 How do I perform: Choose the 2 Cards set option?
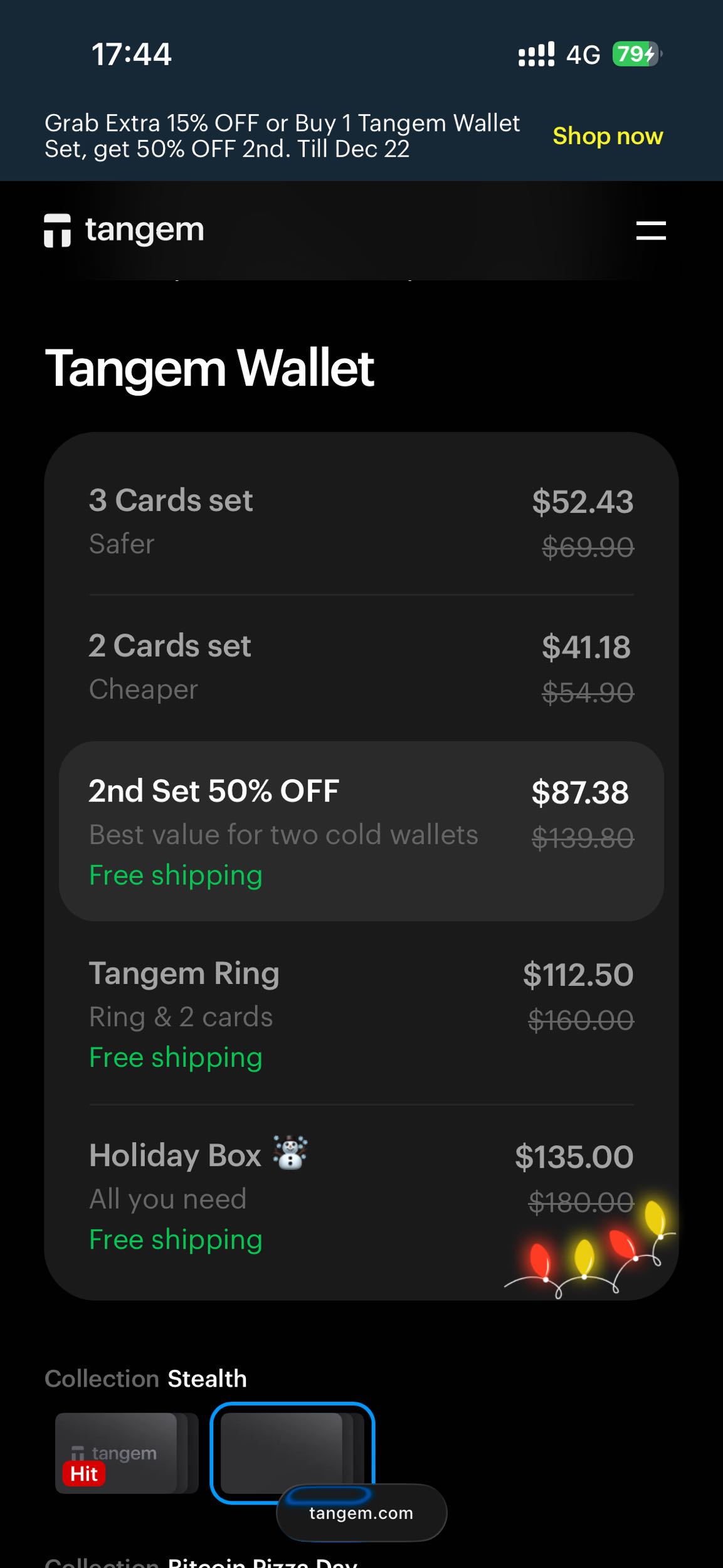[x=361, y=667]
